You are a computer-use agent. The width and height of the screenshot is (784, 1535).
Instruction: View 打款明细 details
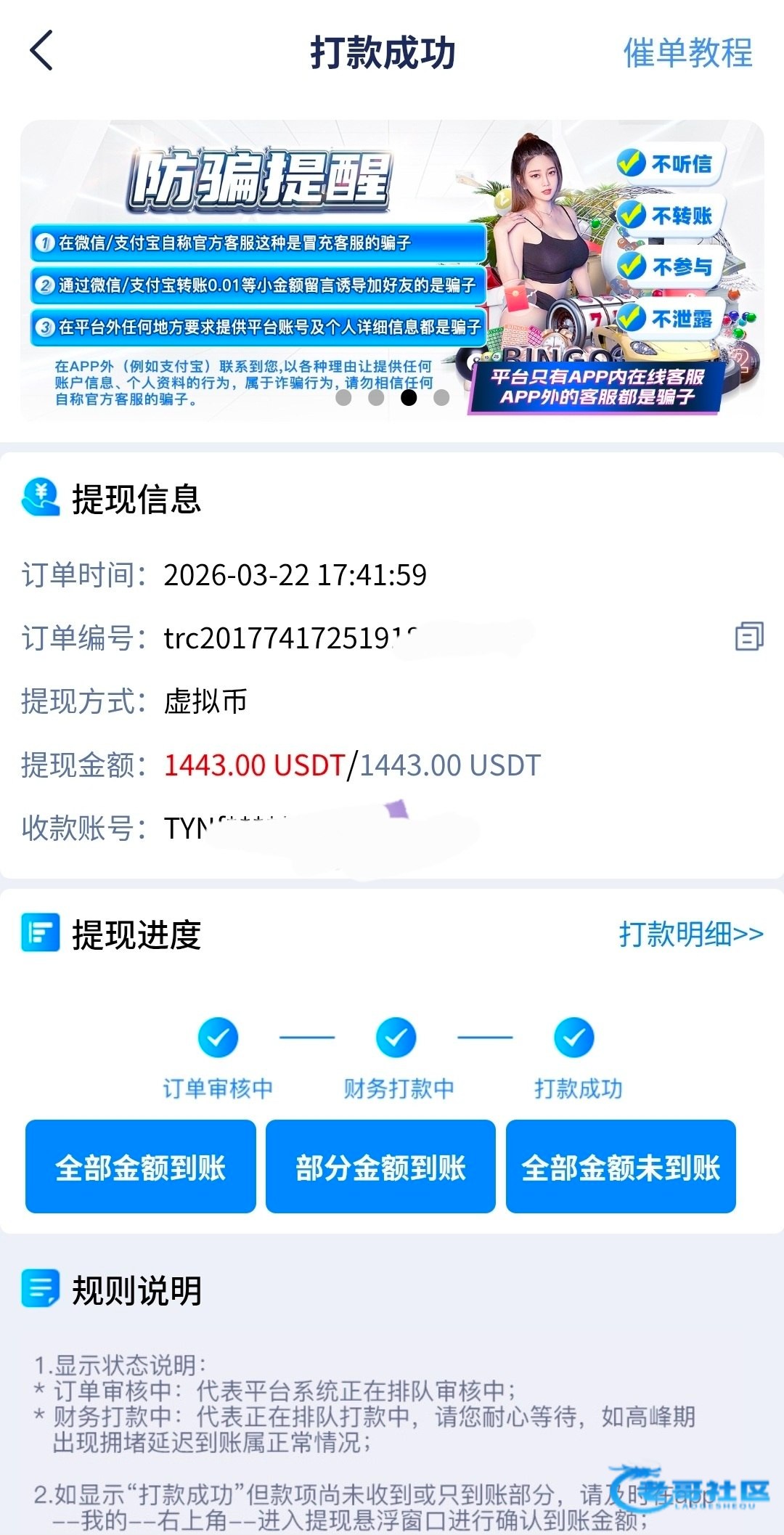(690, 934)
